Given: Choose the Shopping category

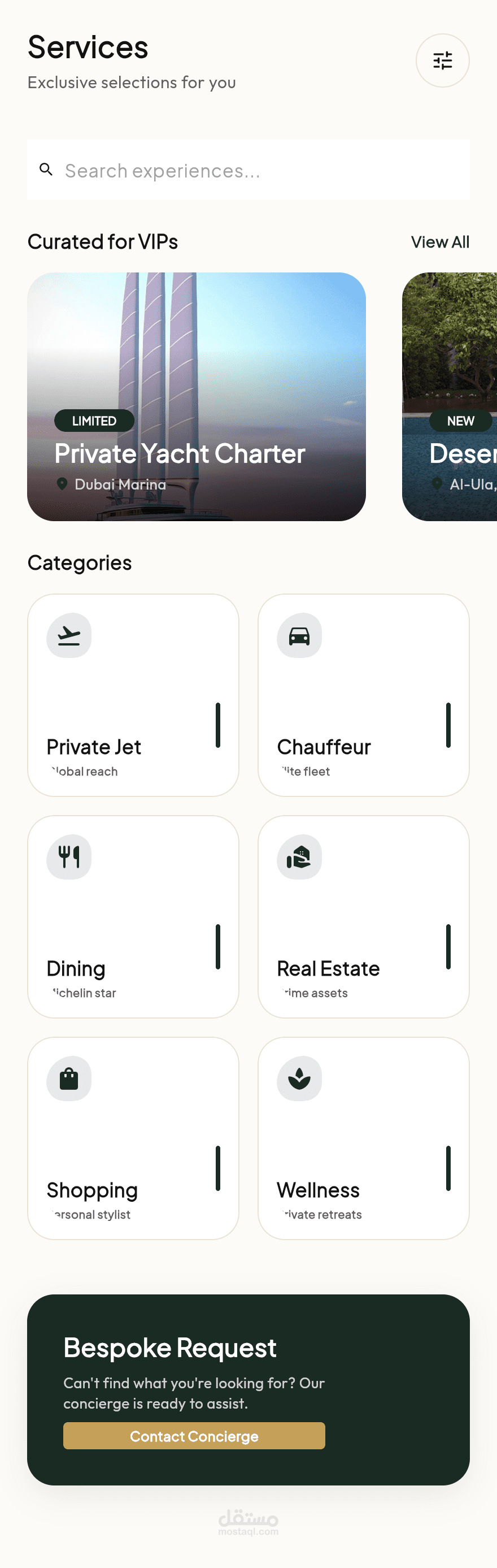Looking at the screenshot, I should [x=133, y=1138].
